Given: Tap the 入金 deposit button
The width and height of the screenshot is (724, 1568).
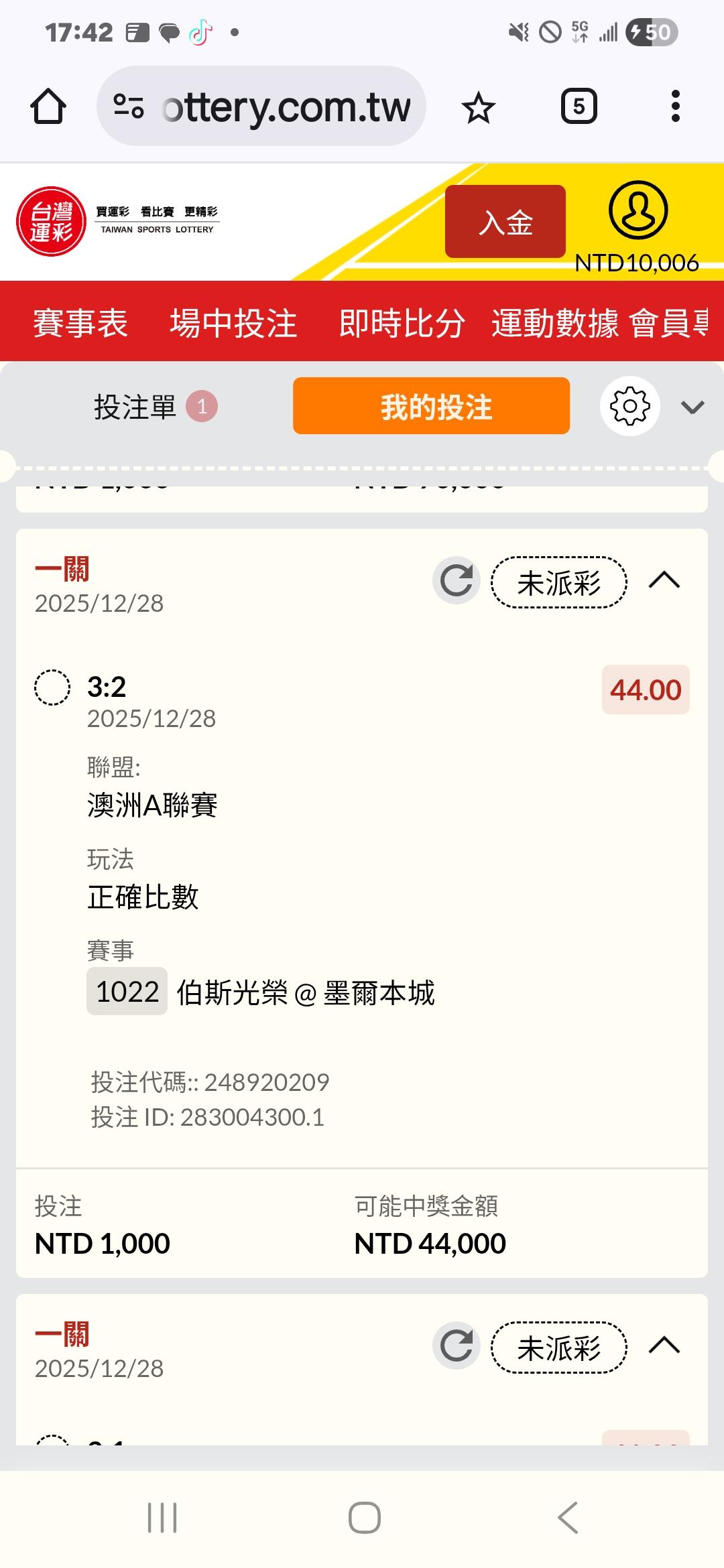Looking at the screenshot, I should pyautogui.click(x=505, y=222).
